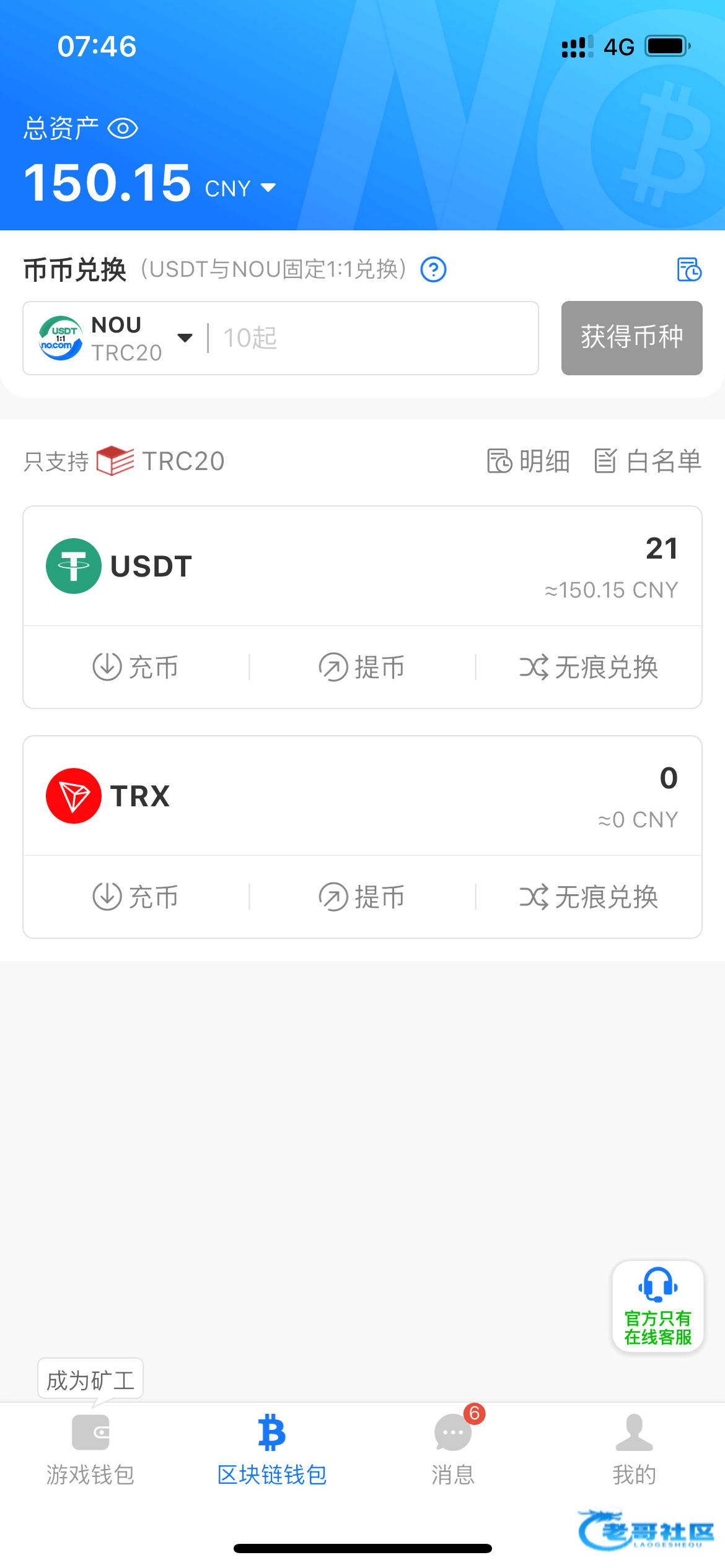Viewport: 725px width, 1568px height.
Task: Tap 无痕兑换 under TRX
Action: coord(589,897)
